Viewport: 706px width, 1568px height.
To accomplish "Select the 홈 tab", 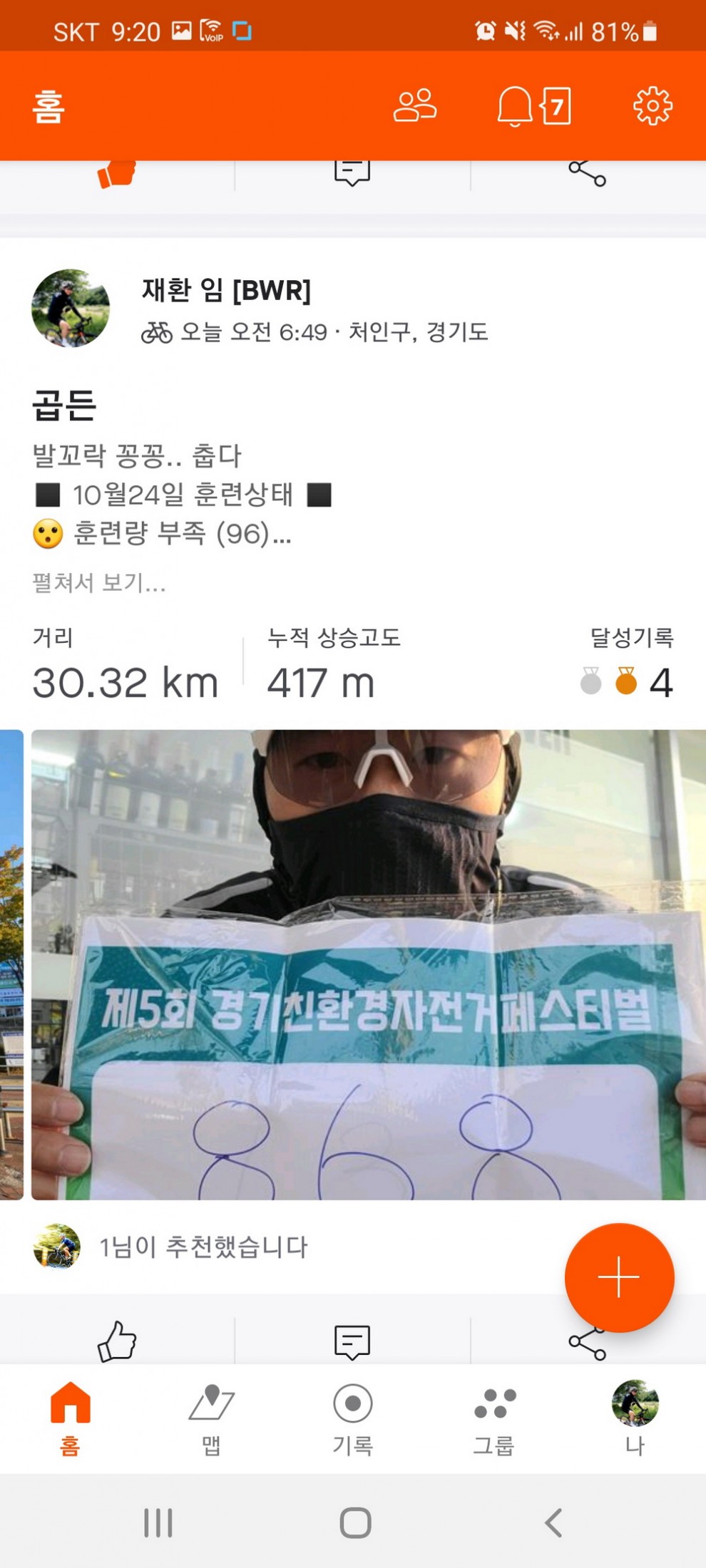I will (x=70, y=1418).
